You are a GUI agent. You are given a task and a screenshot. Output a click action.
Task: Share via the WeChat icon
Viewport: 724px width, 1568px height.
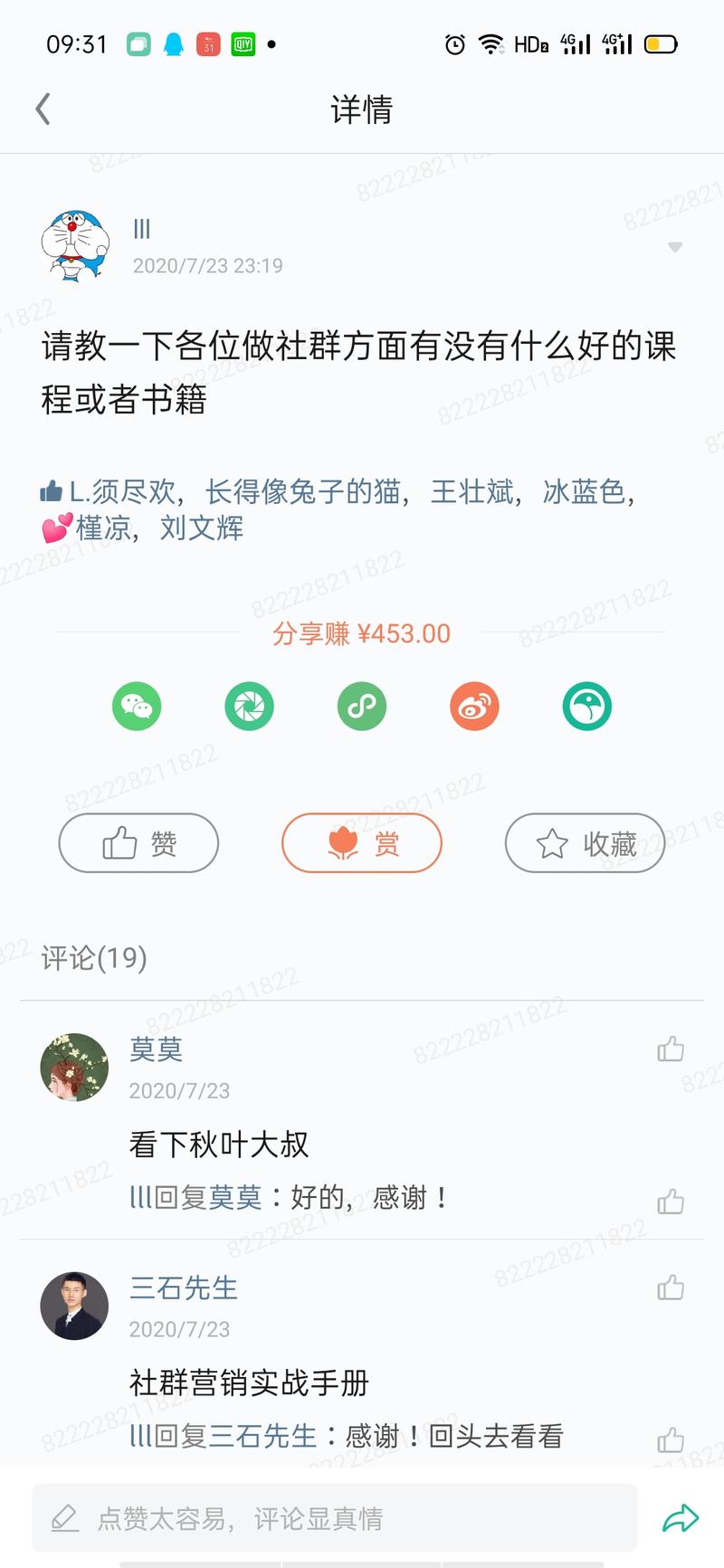(137, 707)
